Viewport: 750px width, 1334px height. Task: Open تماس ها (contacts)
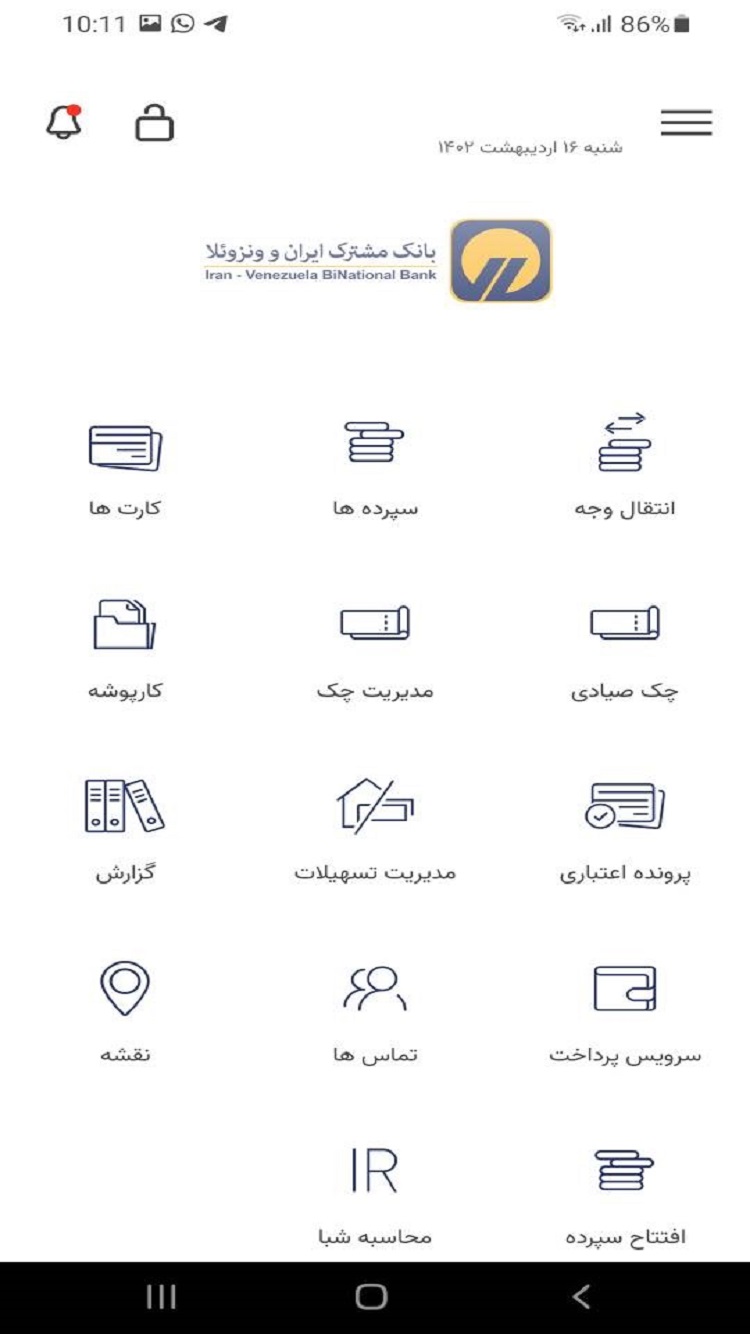[x=375, y=1010]
